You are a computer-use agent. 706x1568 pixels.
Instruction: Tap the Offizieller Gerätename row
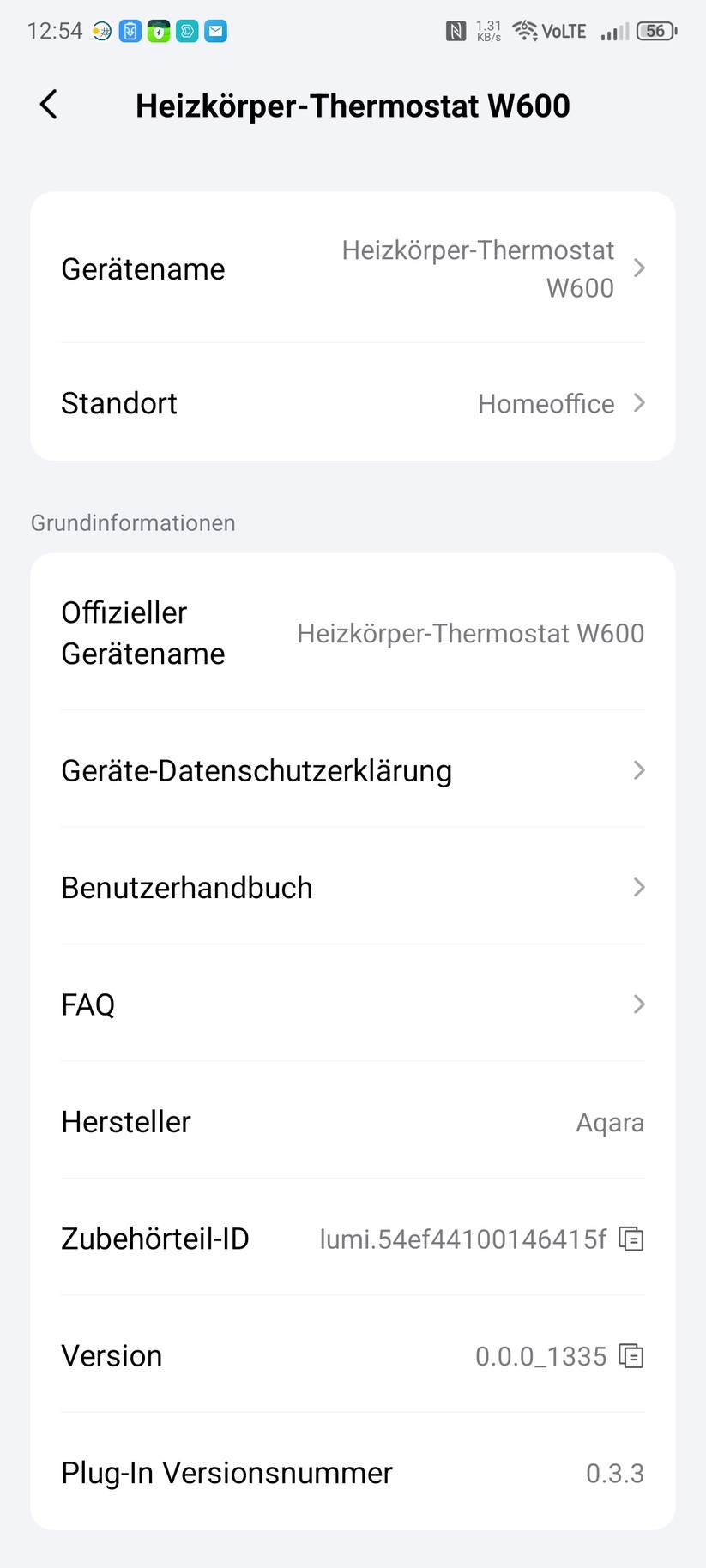pos(353,633)
